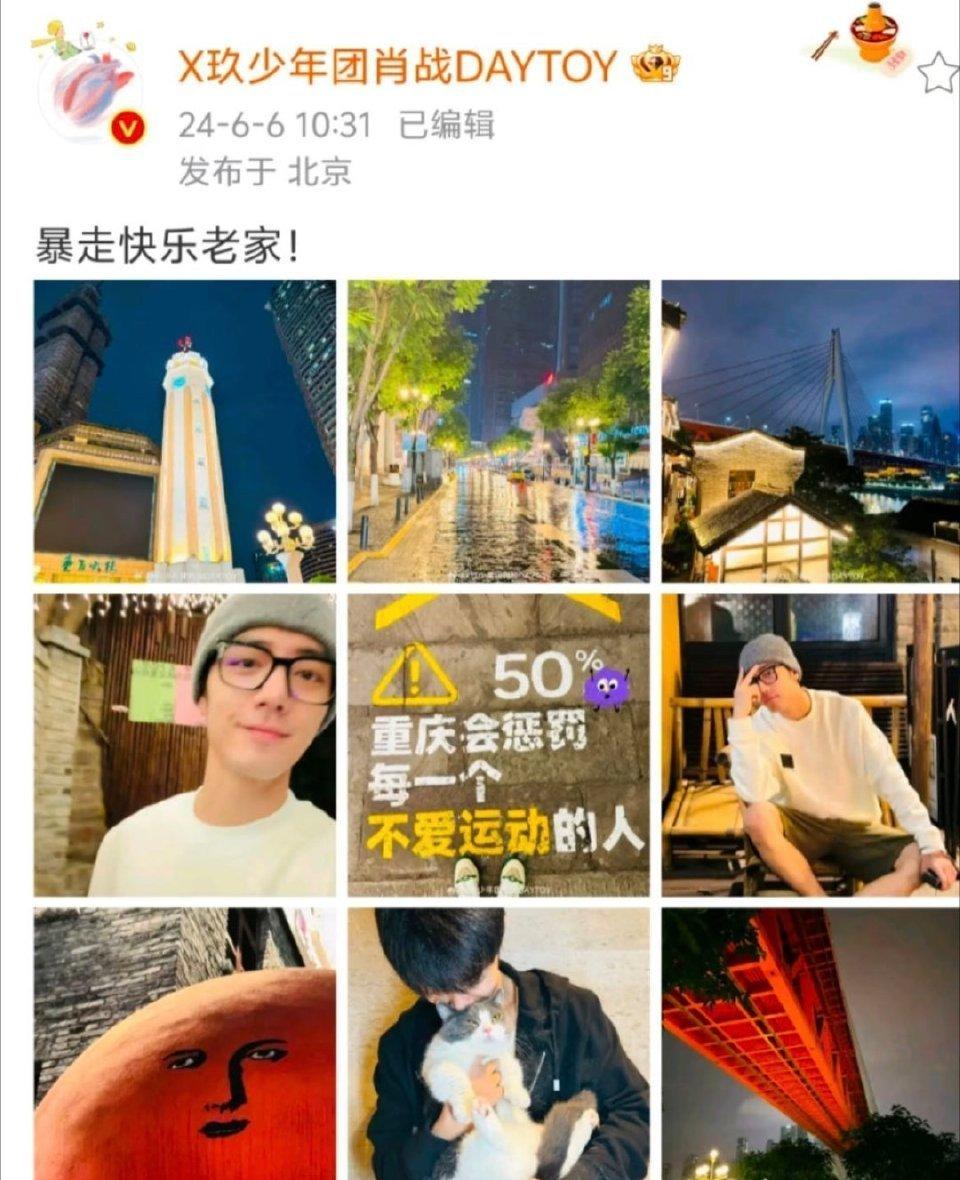Open the X玖少年团肖战DAYTOY username link

tap(397, 67)
